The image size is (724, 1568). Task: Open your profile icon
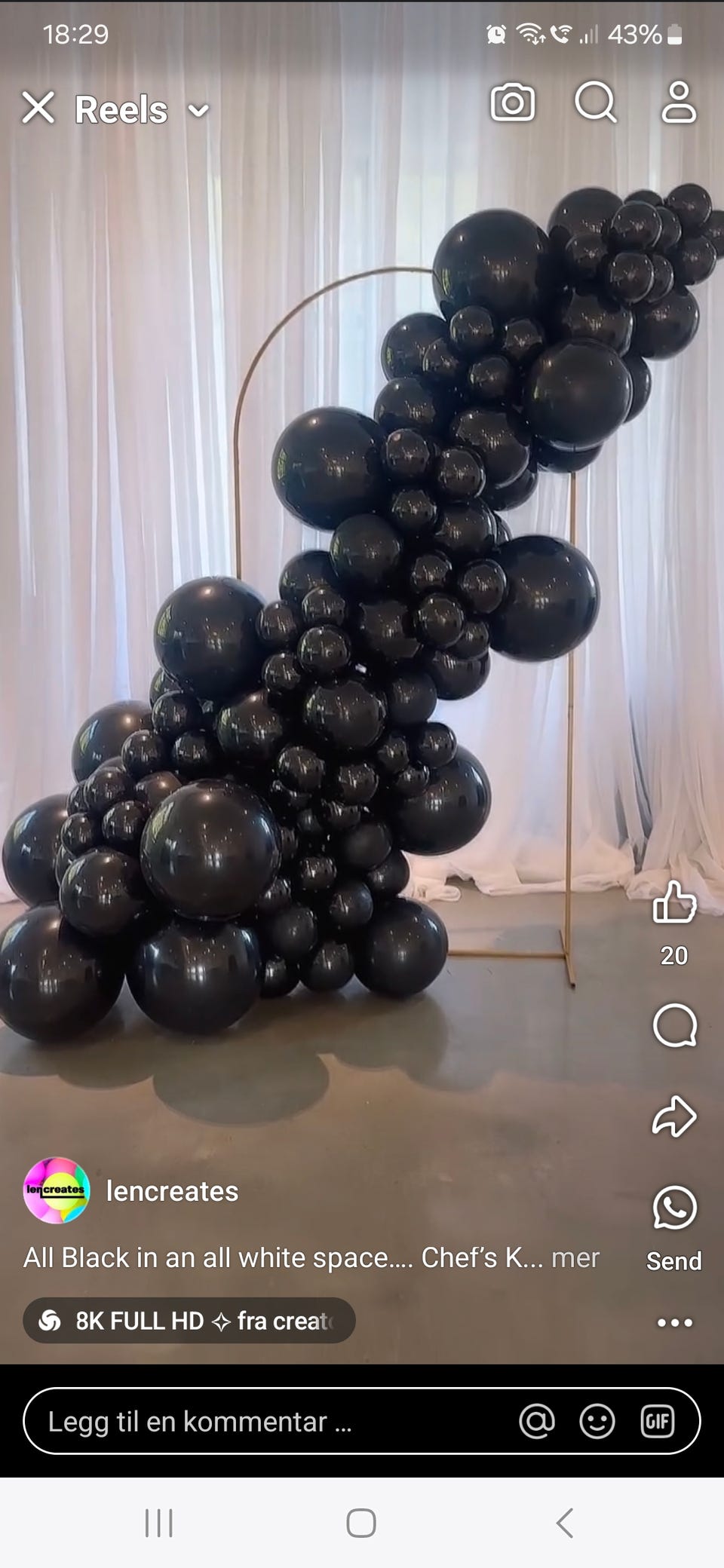pyautogui.click(x=679, y=103)
